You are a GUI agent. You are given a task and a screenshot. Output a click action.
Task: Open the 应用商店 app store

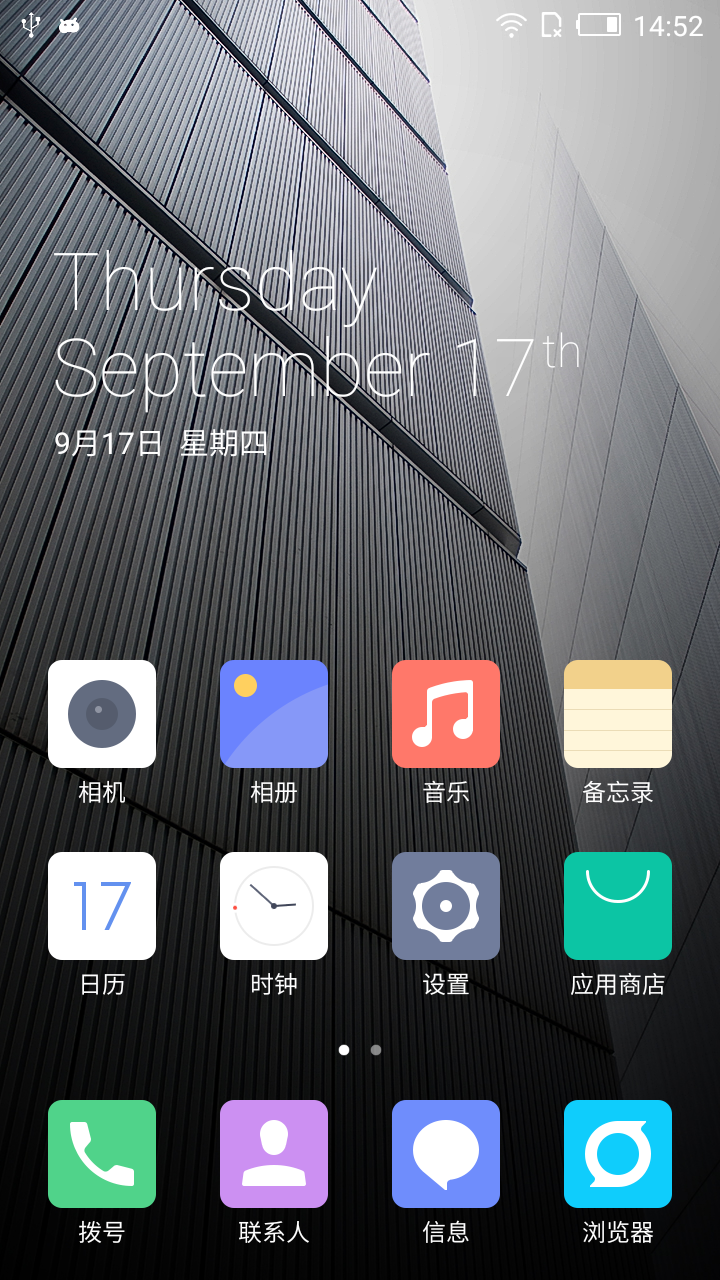(618, 906)
